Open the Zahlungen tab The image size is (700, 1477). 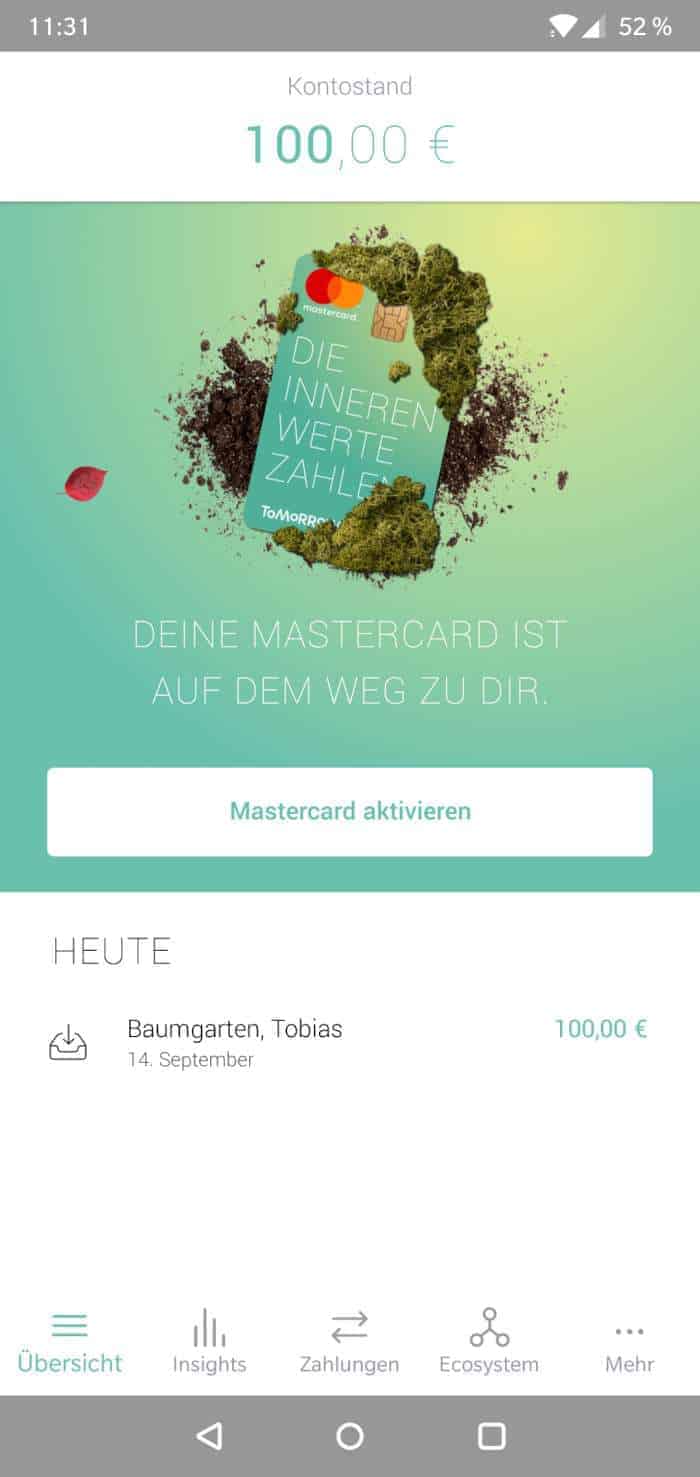pyautogui.click(x=350, y=1341)
